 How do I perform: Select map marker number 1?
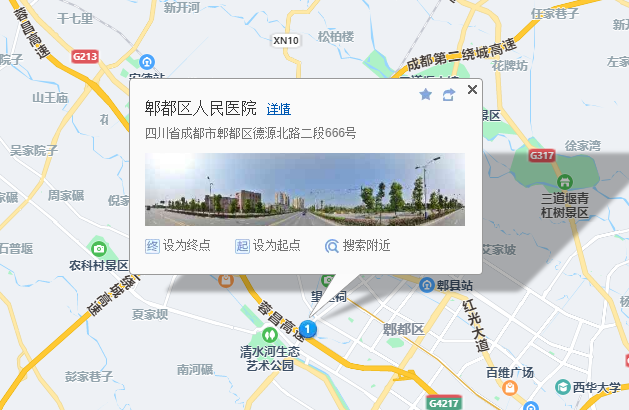(x=310, y=328)
